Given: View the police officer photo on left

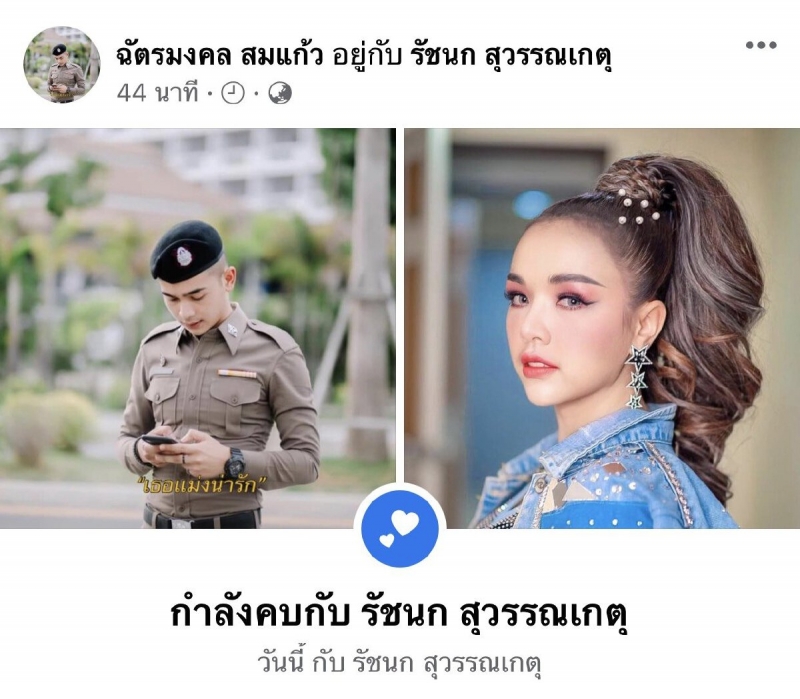Looking at the screenshot, I should pos(198,328).
